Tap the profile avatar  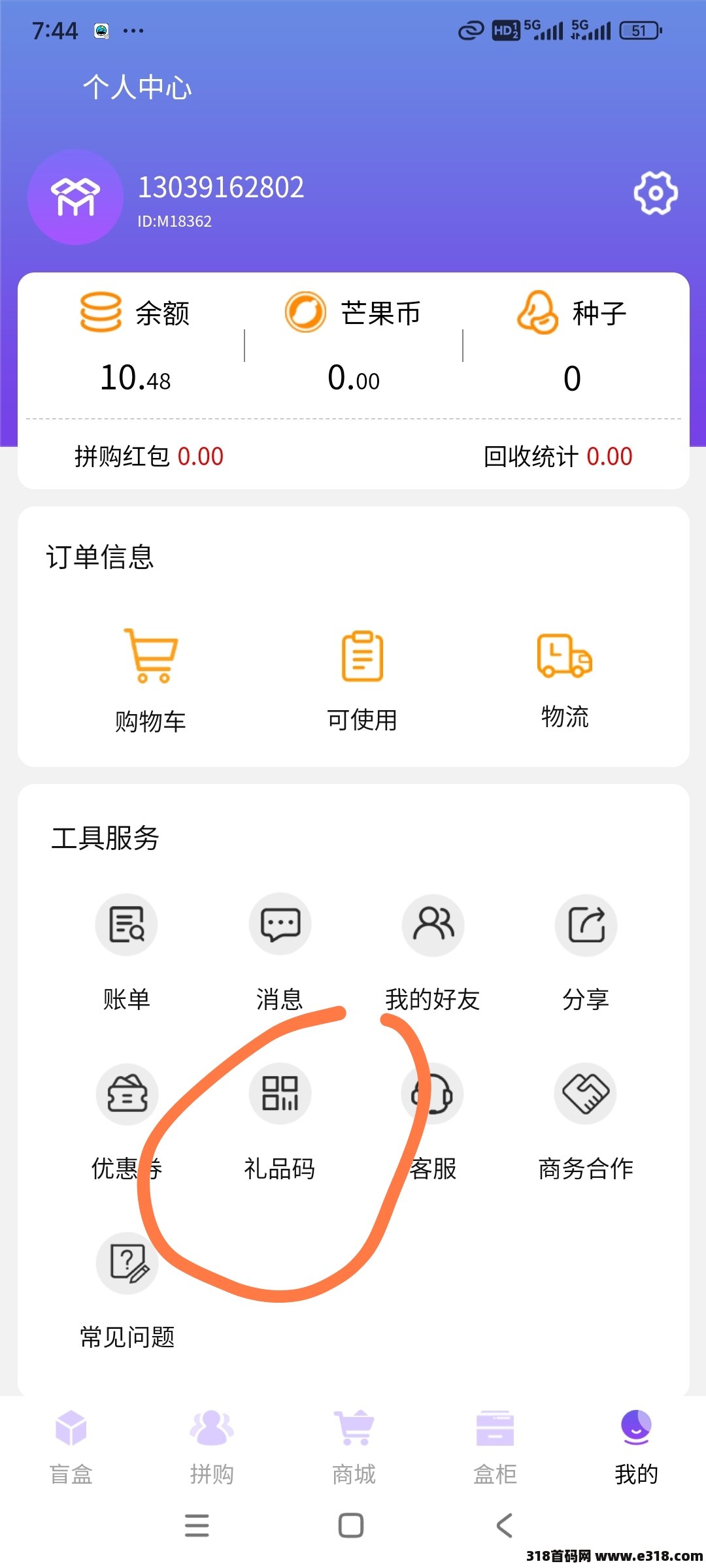[75, 197]
